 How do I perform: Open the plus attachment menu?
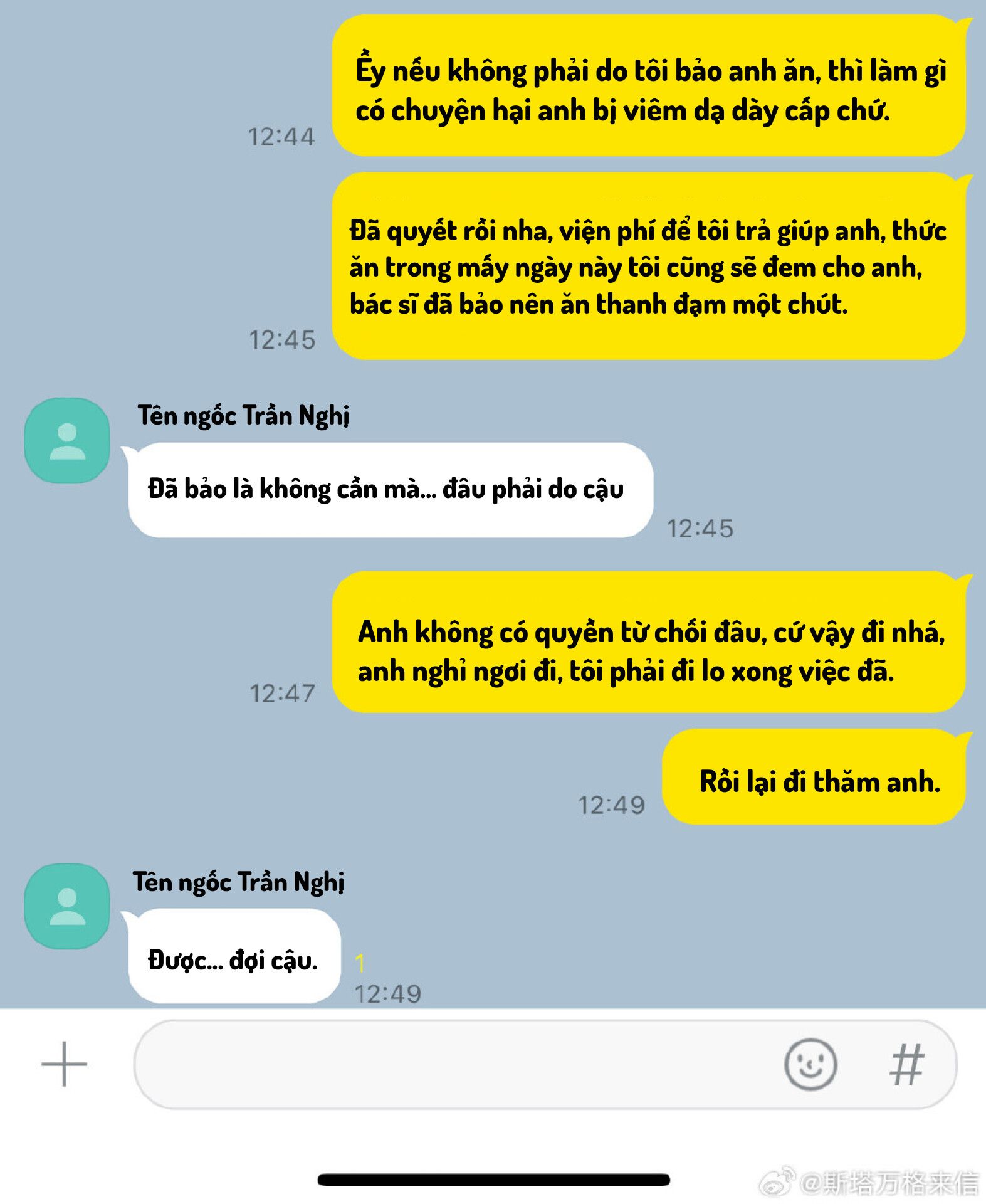[64, 1064]
